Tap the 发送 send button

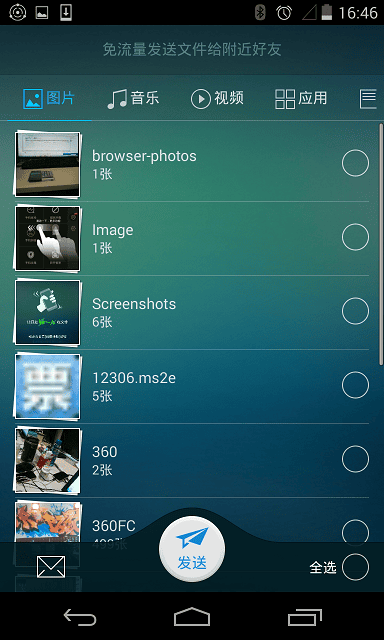[x=192, y=549]
